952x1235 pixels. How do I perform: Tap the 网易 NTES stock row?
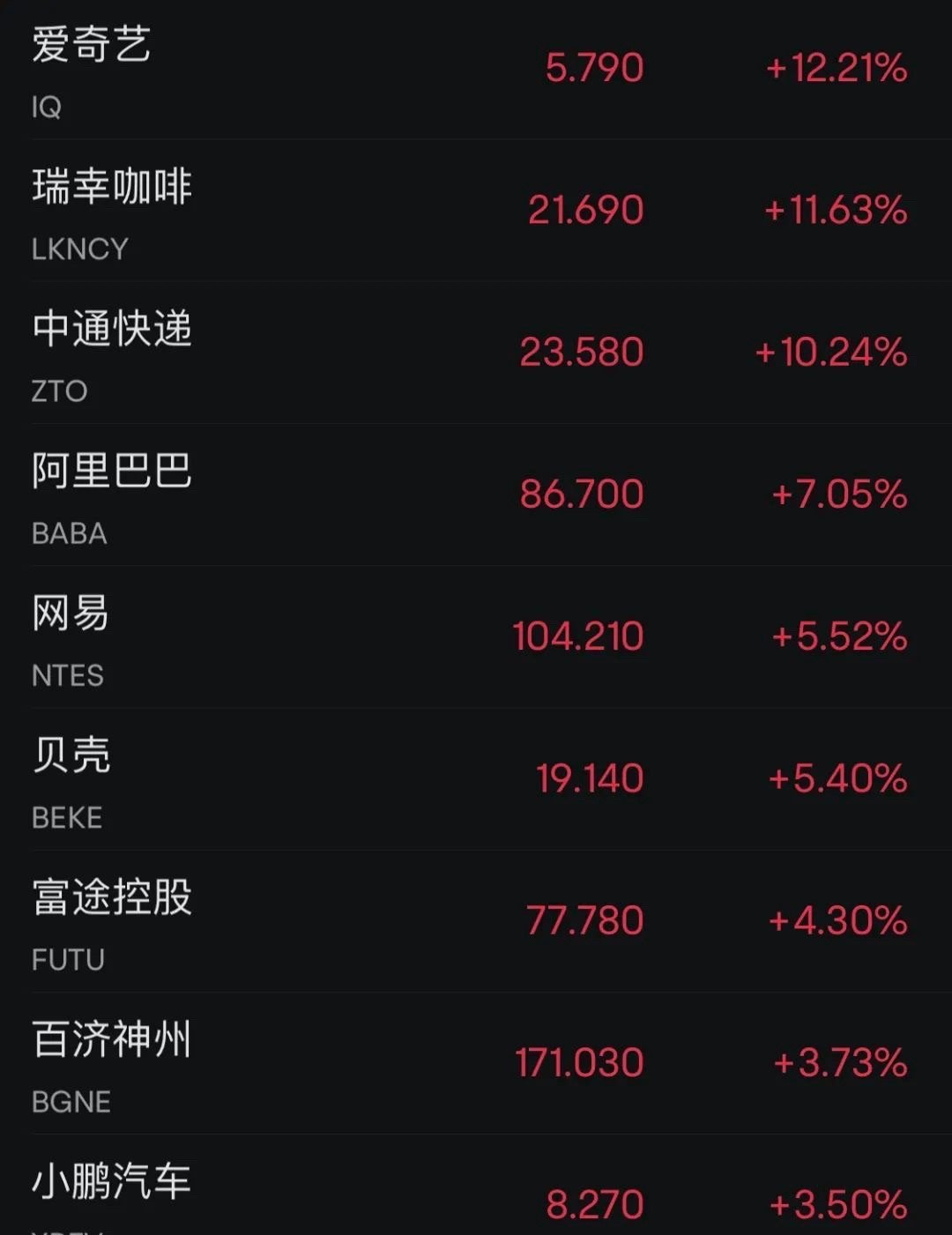[x=476, y=637]
